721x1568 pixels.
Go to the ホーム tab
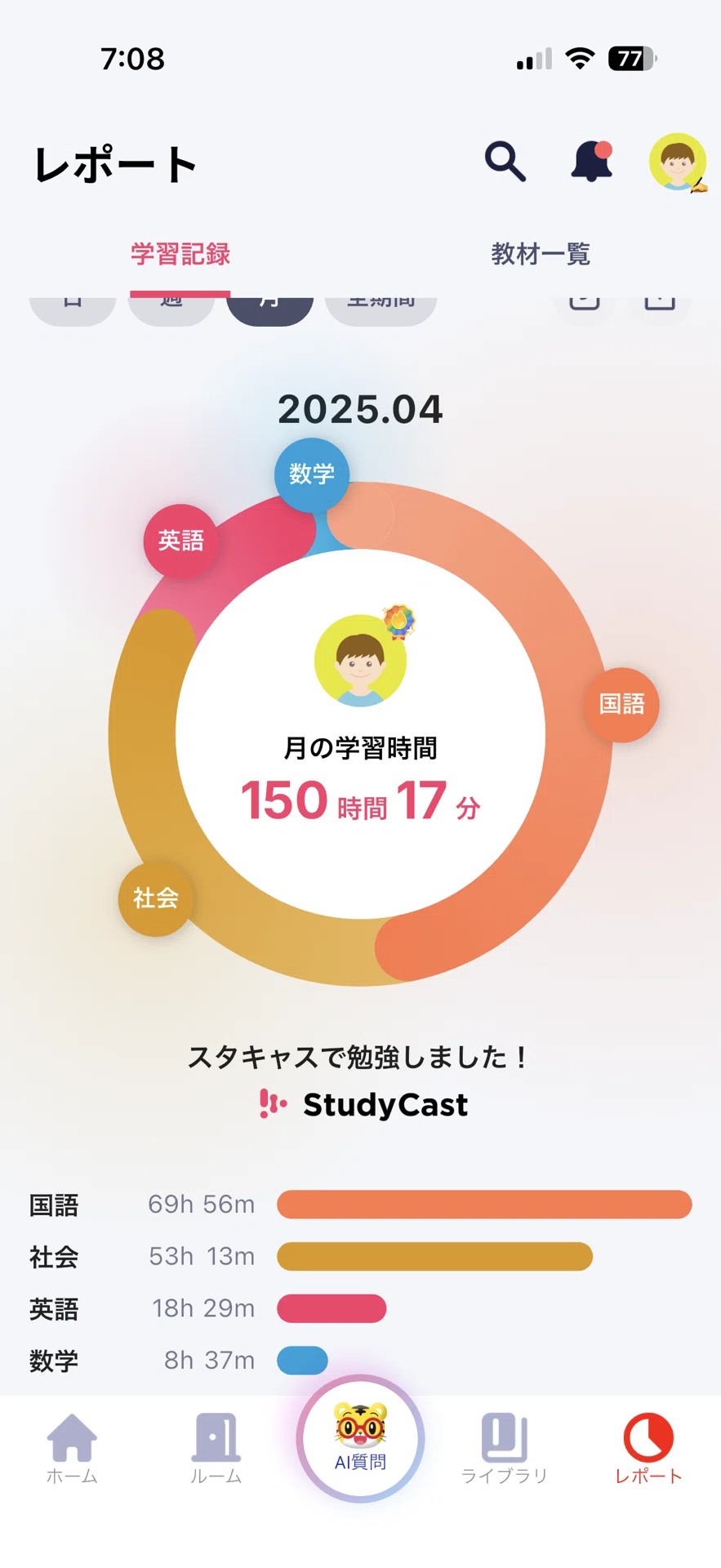point(72,1449)
